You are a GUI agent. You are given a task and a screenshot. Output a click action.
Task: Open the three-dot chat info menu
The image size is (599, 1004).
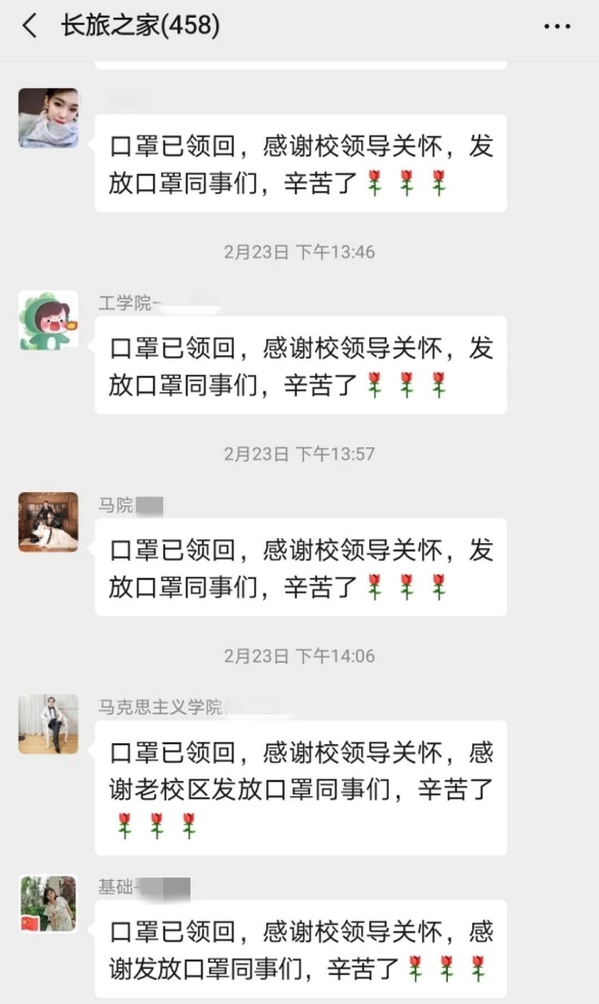point(557,27)
